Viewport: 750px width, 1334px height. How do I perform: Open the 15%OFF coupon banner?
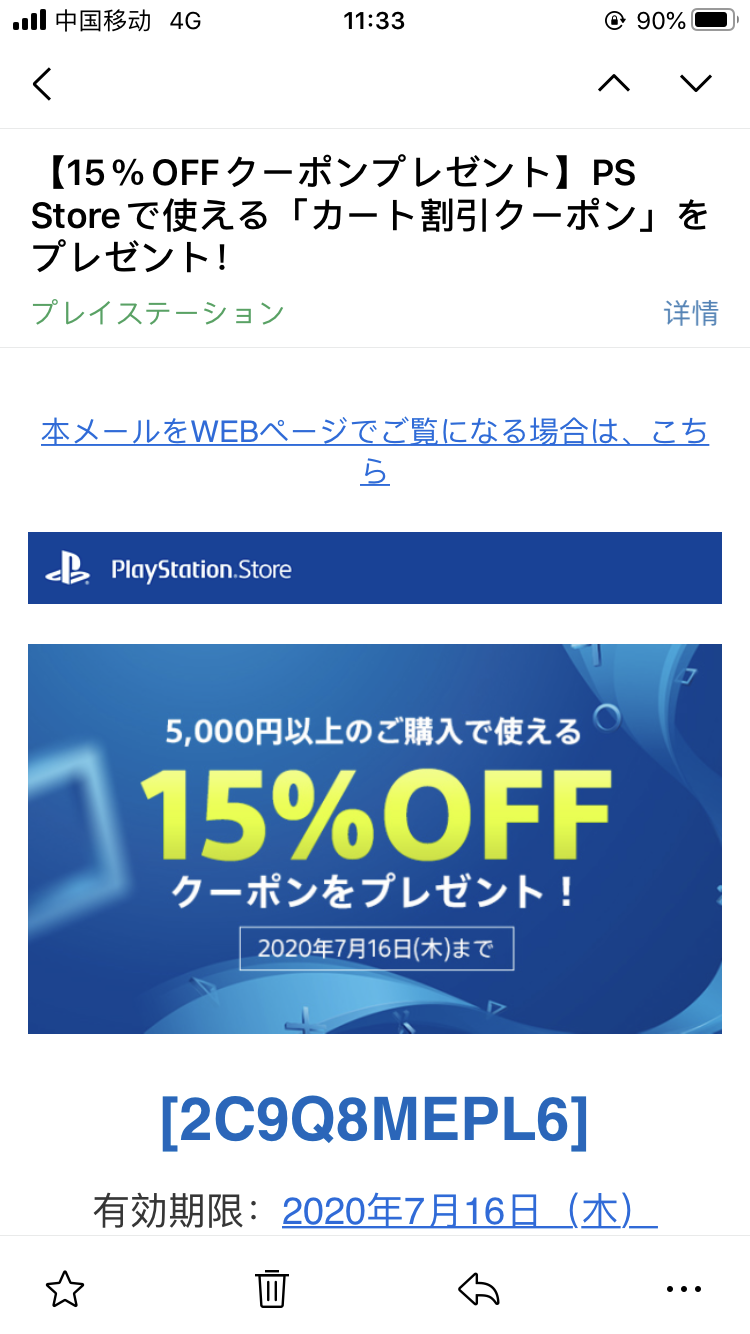(375, 838)
